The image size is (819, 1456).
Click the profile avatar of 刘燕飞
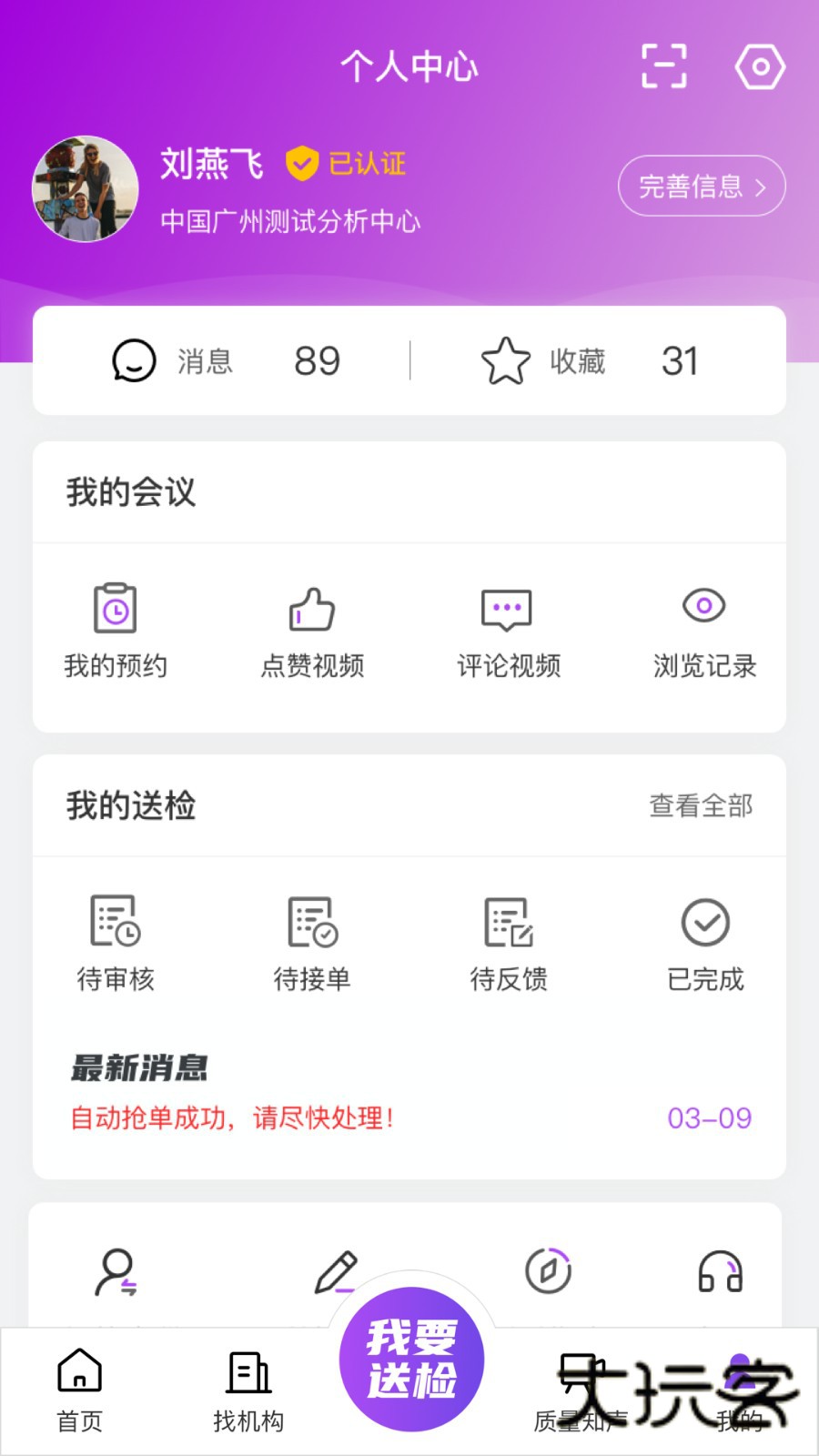85,188
